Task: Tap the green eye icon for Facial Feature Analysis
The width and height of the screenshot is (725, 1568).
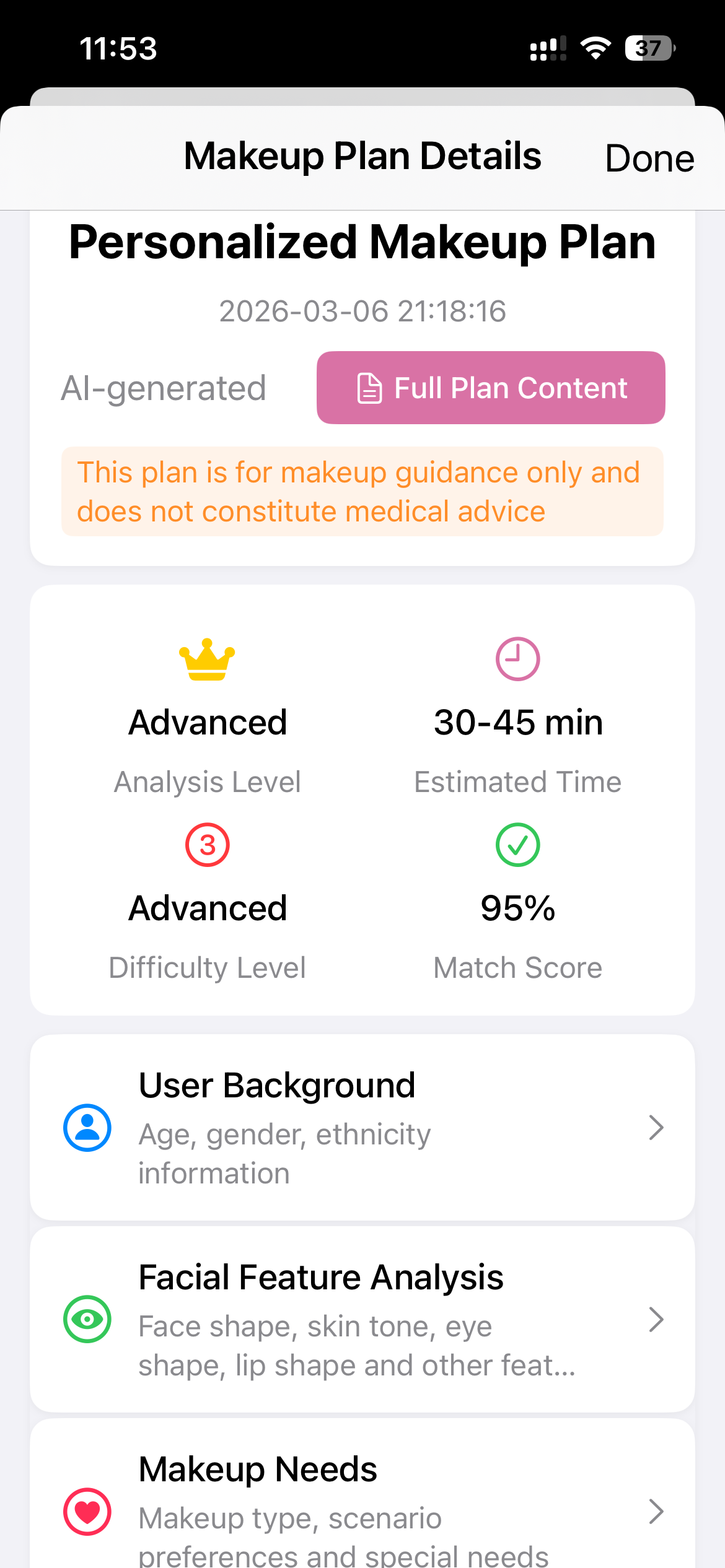Action: click(x=87, y=1320)
